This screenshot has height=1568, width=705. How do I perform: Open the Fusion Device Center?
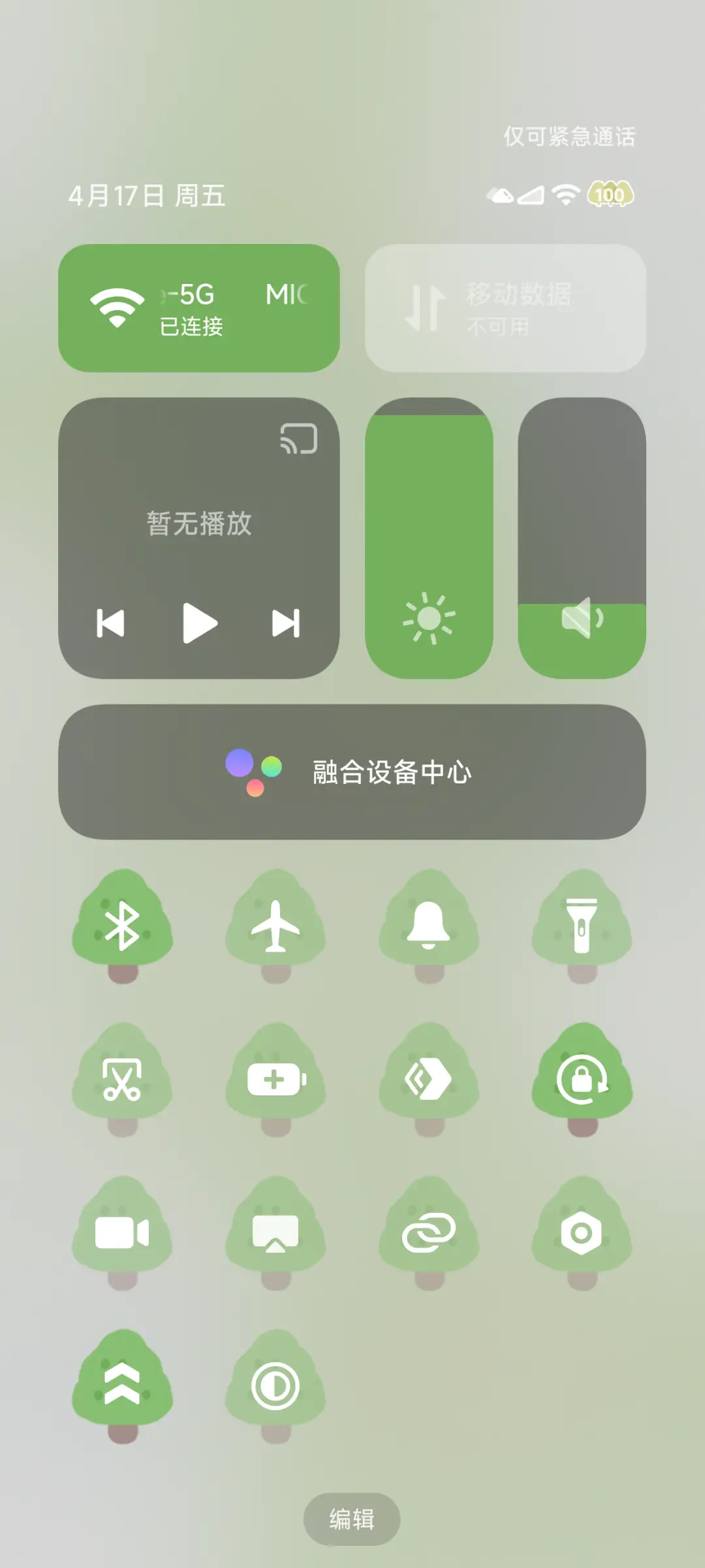click(x=352, y=774)
